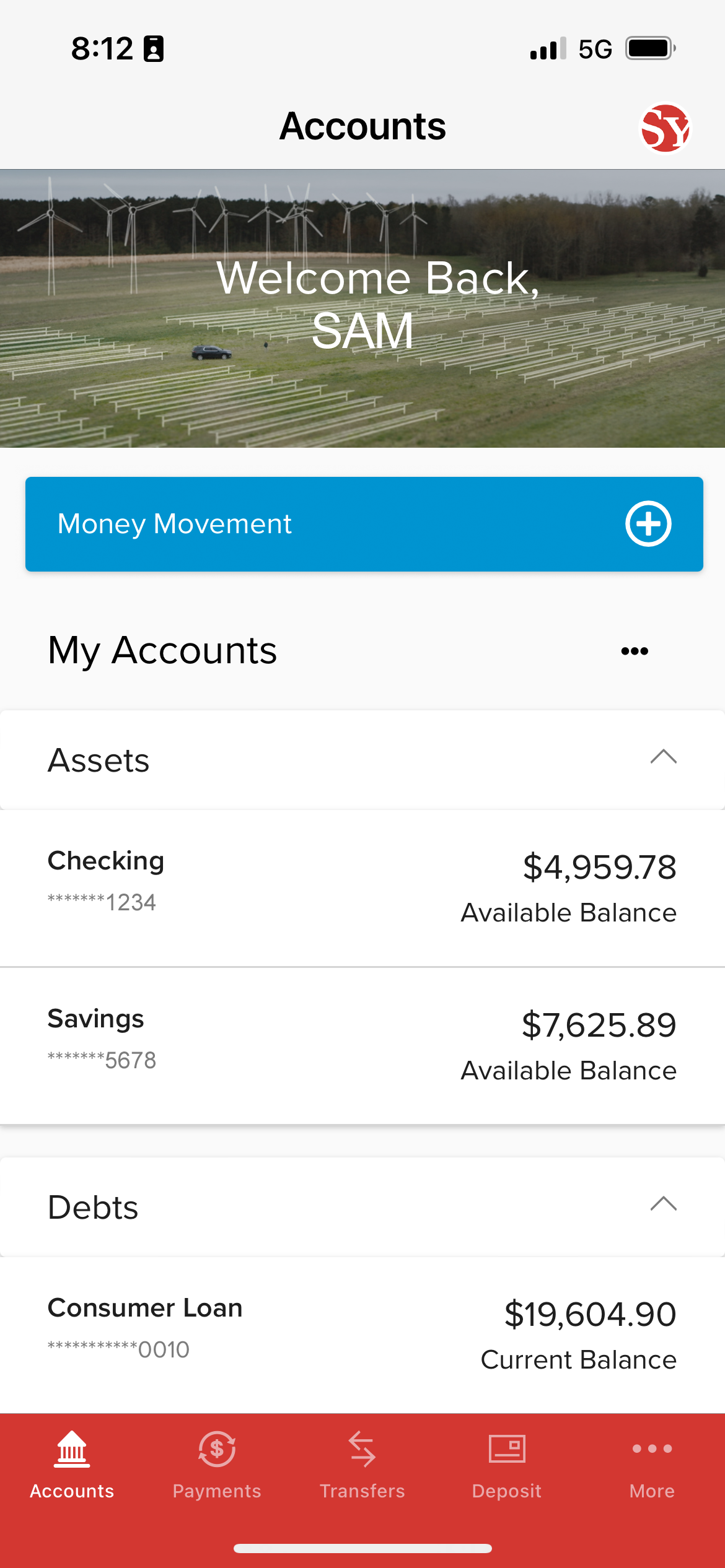
Task: Select the Accounts tab
Action: (x=72, y=1465)
